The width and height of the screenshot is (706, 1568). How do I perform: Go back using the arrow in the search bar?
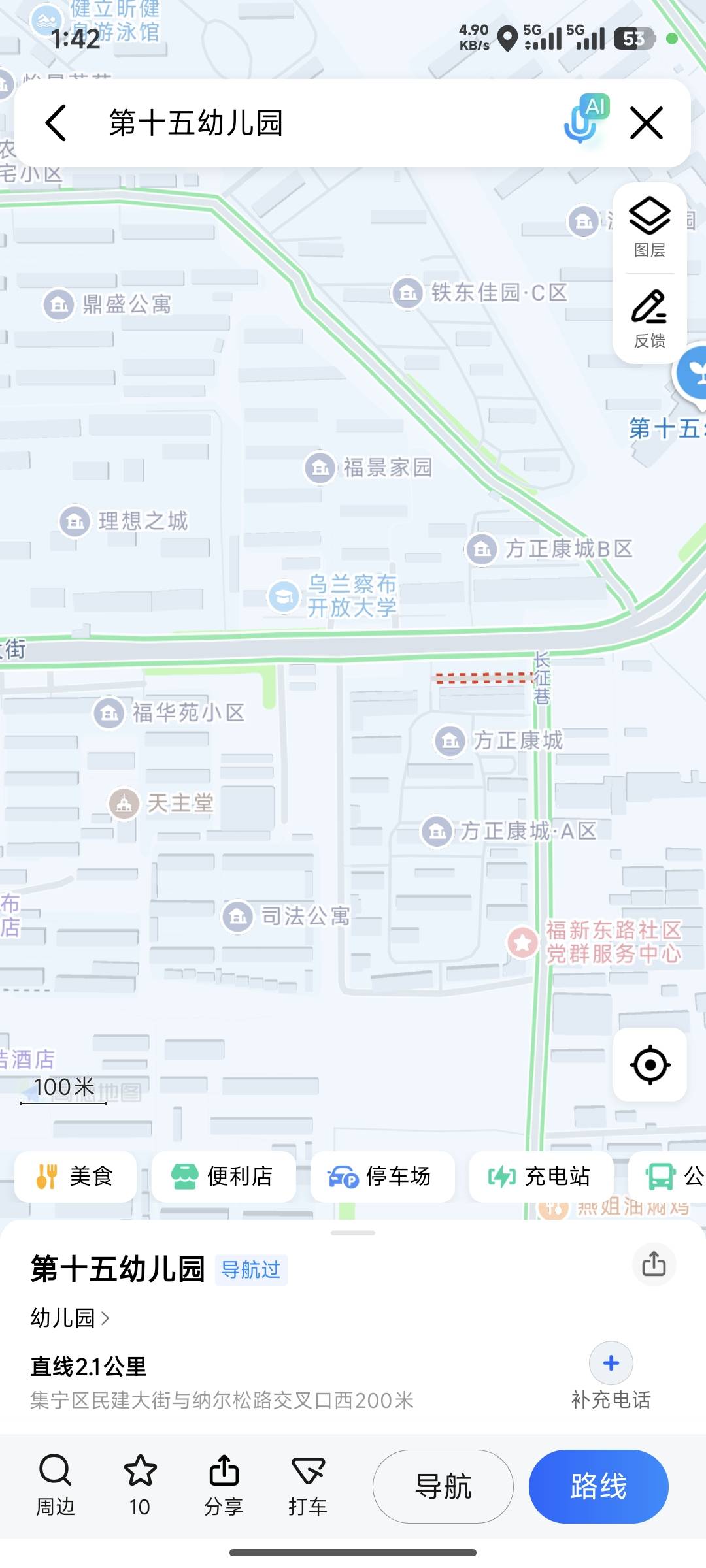coord(56,123)
